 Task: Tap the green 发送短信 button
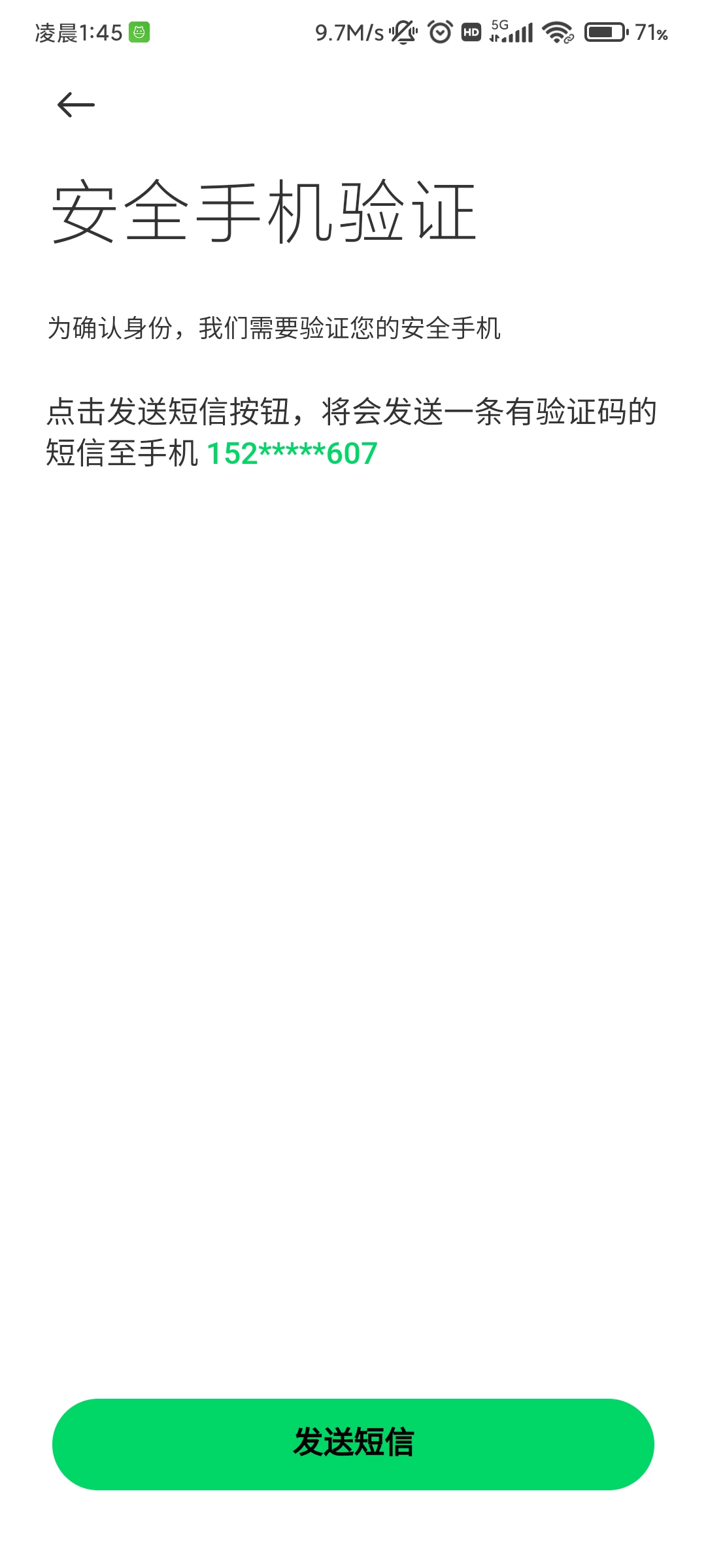[x=353, y=1444]
